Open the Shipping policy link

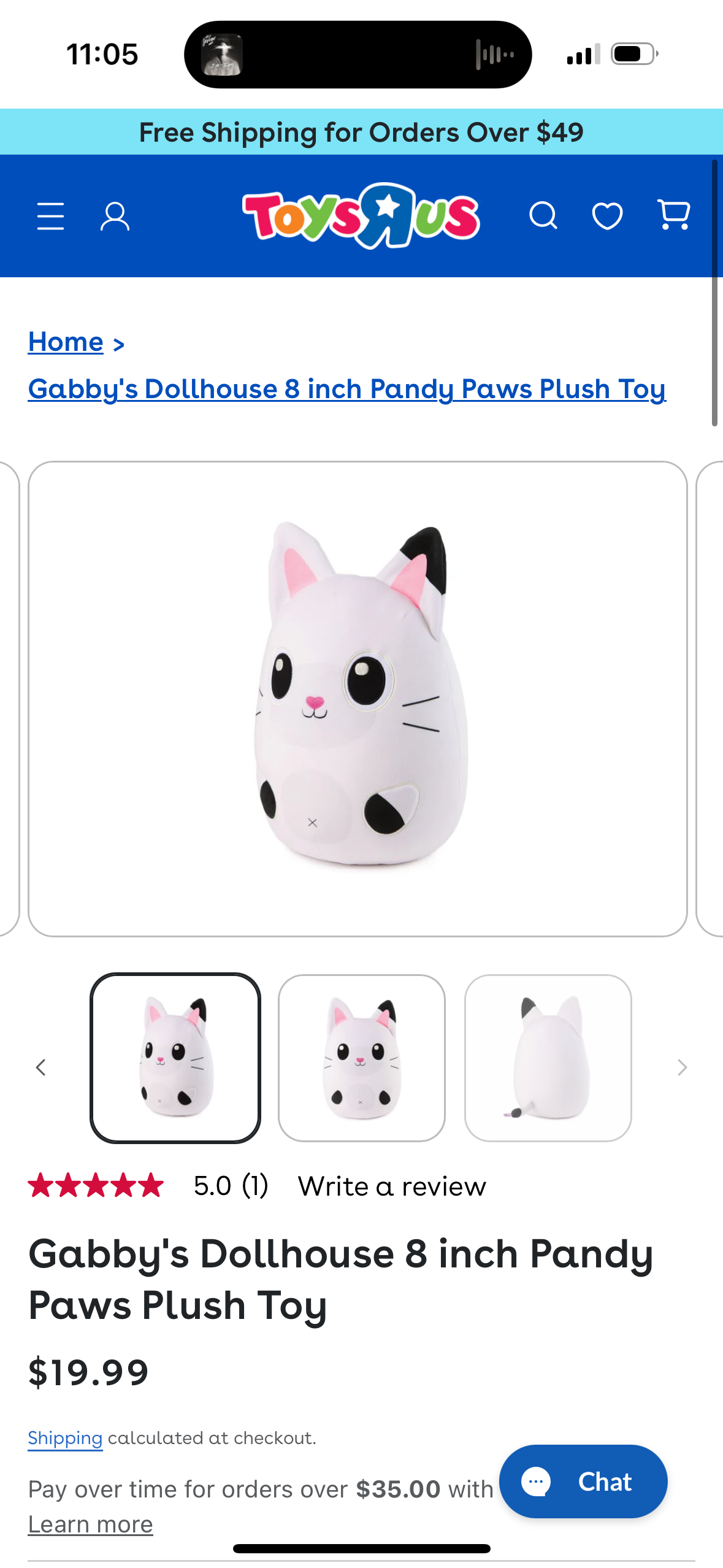pos(65,1438)
